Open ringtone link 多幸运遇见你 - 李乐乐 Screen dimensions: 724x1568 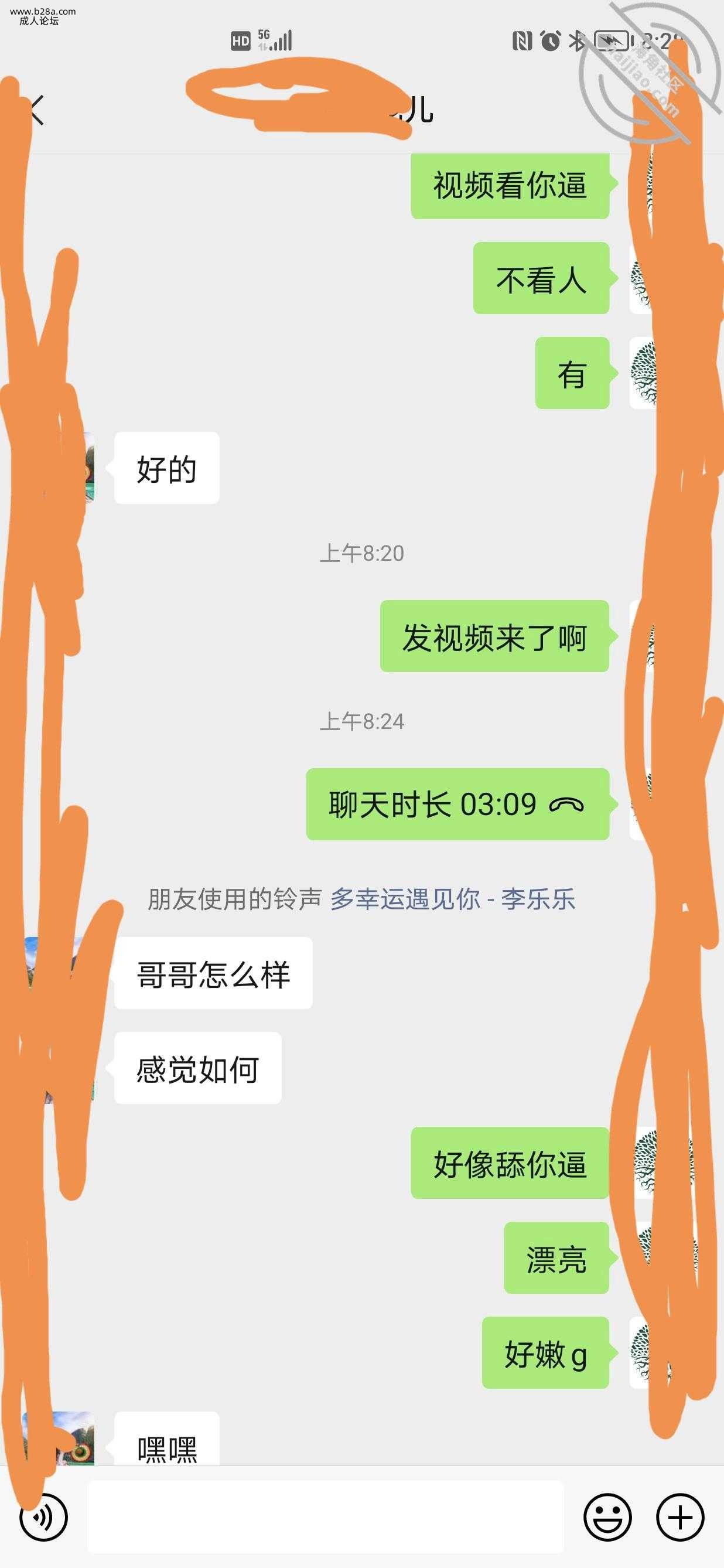453,899
